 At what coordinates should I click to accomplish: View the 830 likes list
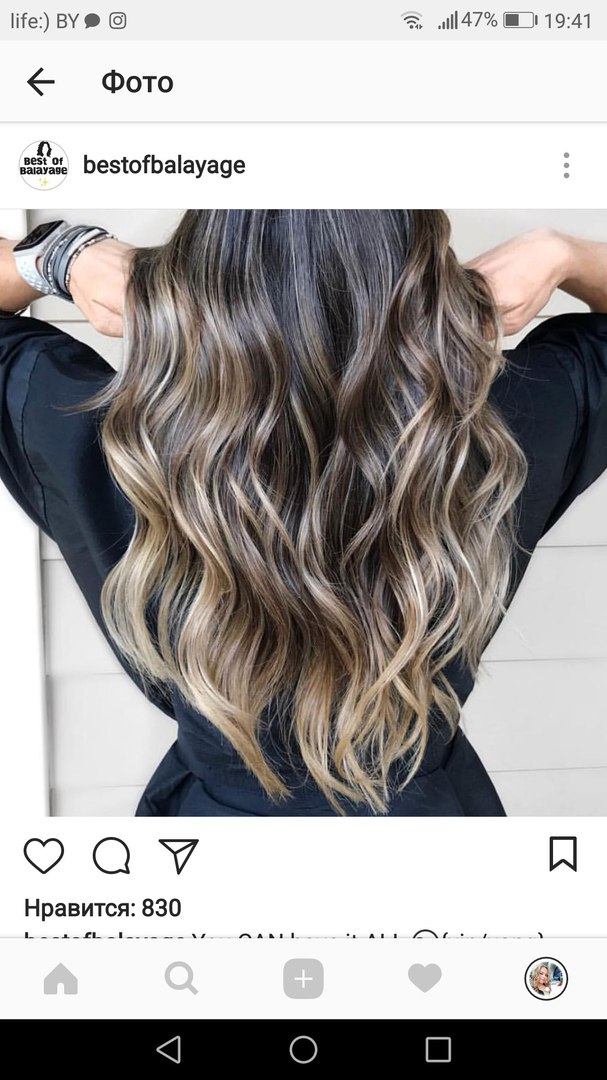coord(102,908)
